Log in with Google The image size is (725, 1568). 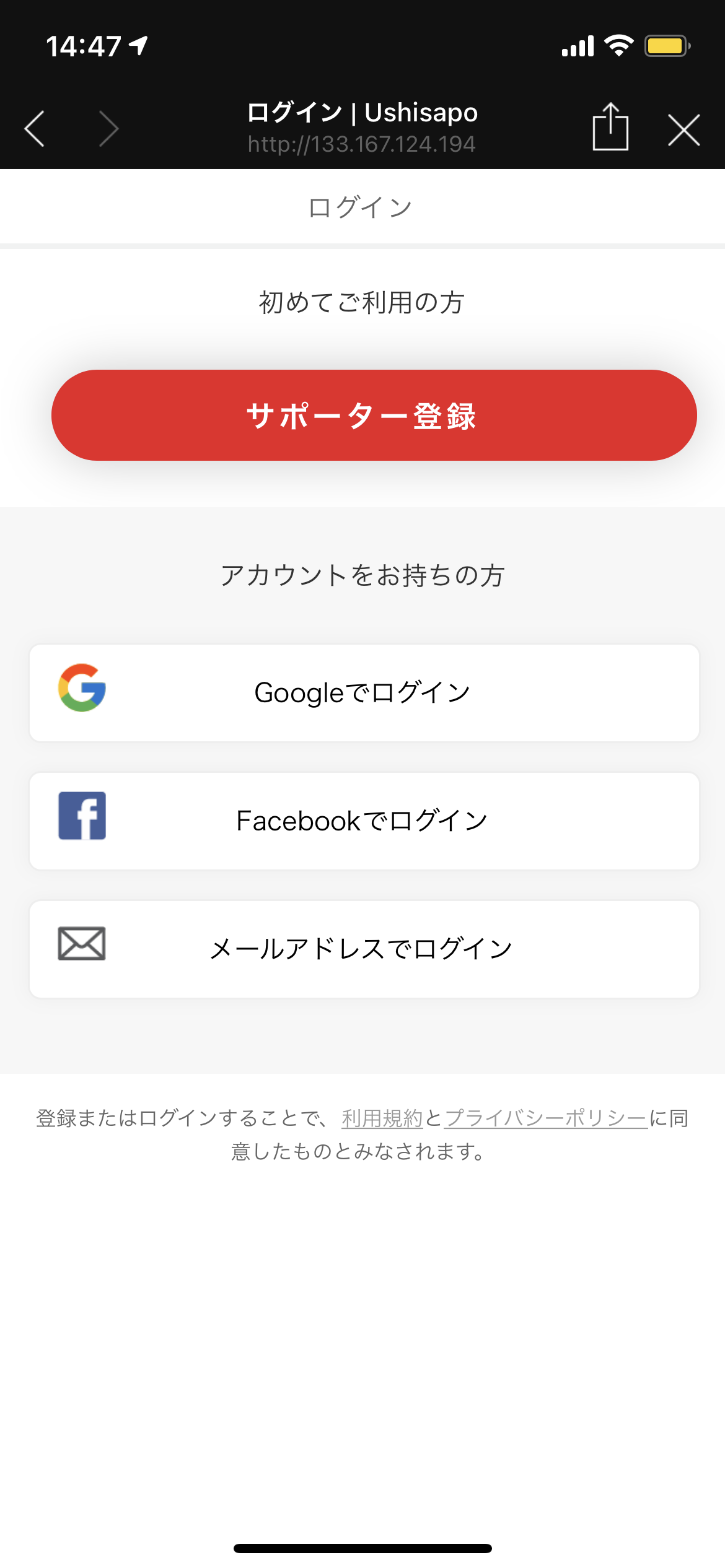[364, 692]
